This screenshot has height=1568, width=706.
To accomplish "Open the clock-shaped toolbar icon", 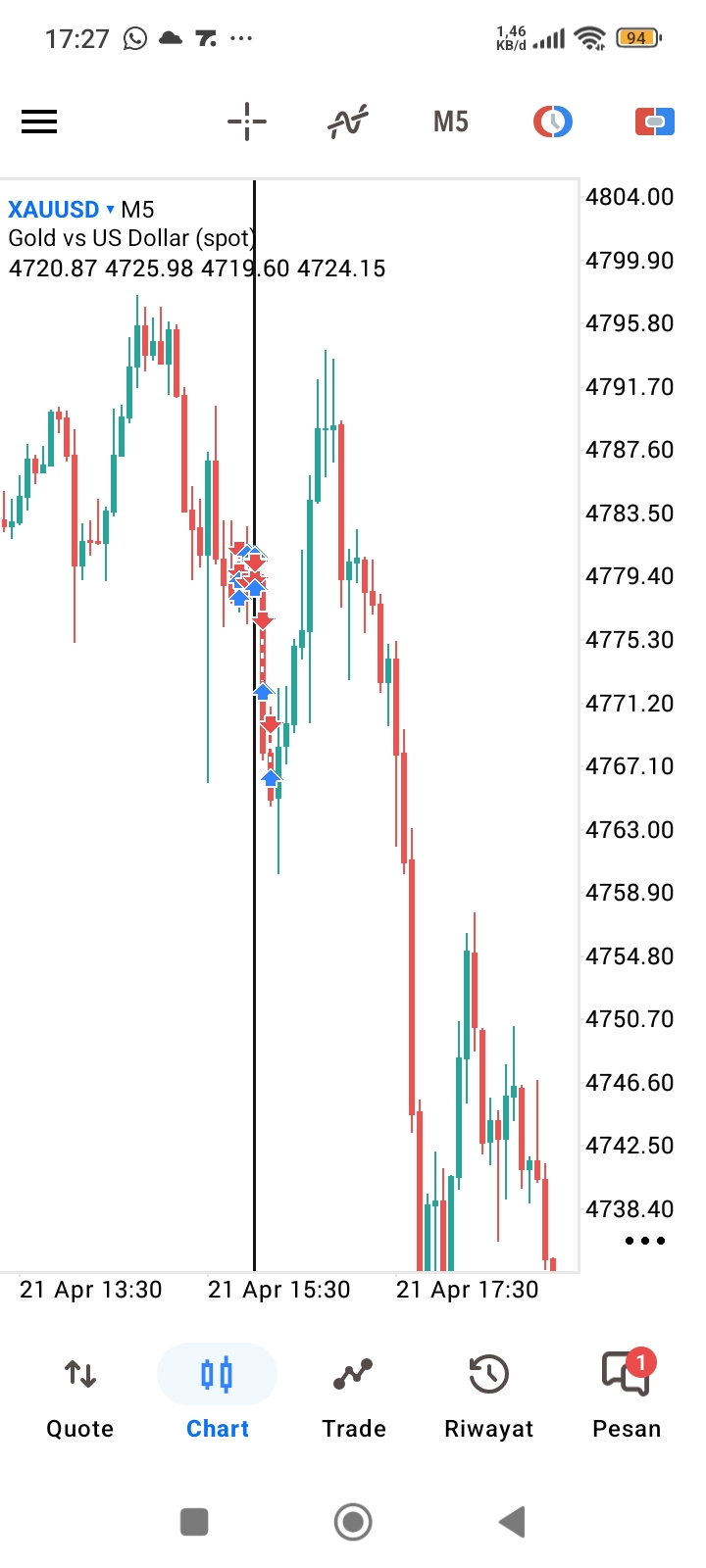I will point(553,122).
